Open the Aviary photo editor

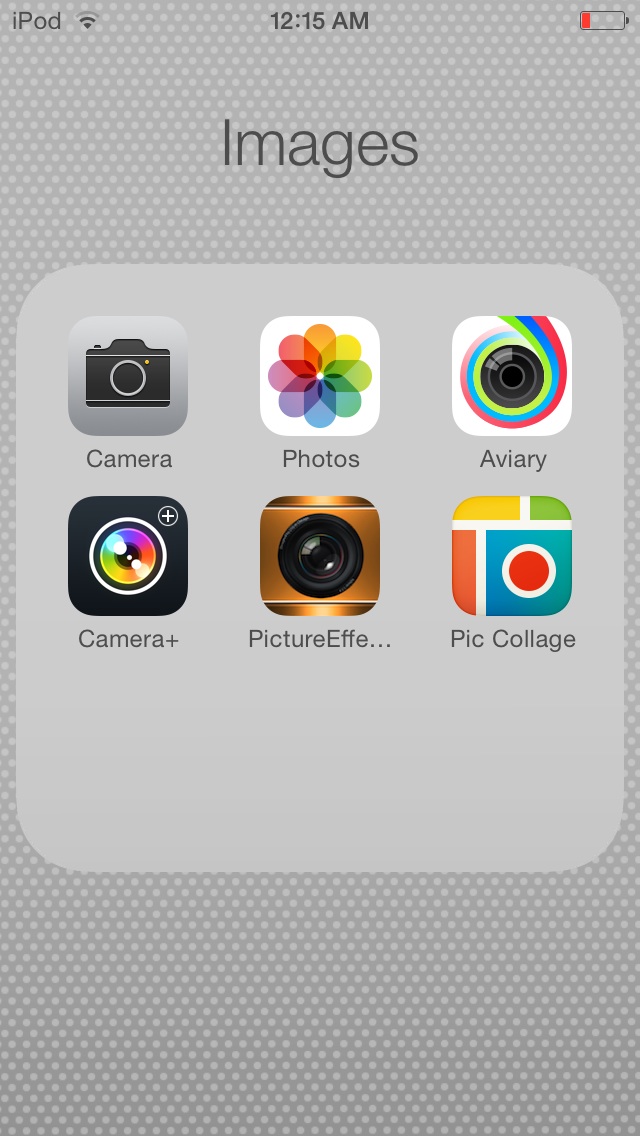[x=512, y=376]
